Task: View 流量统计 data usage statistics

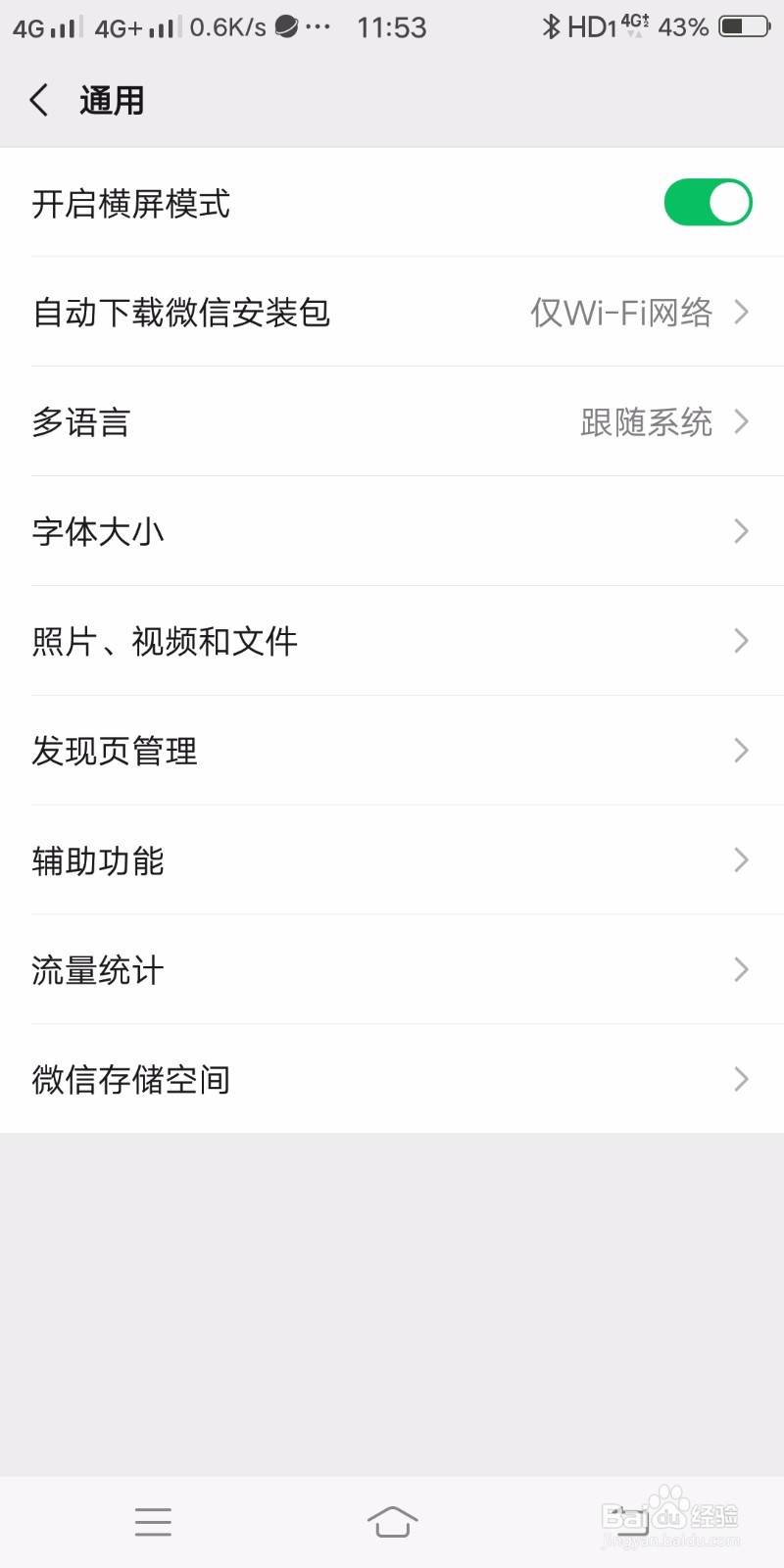Action: 392,970
